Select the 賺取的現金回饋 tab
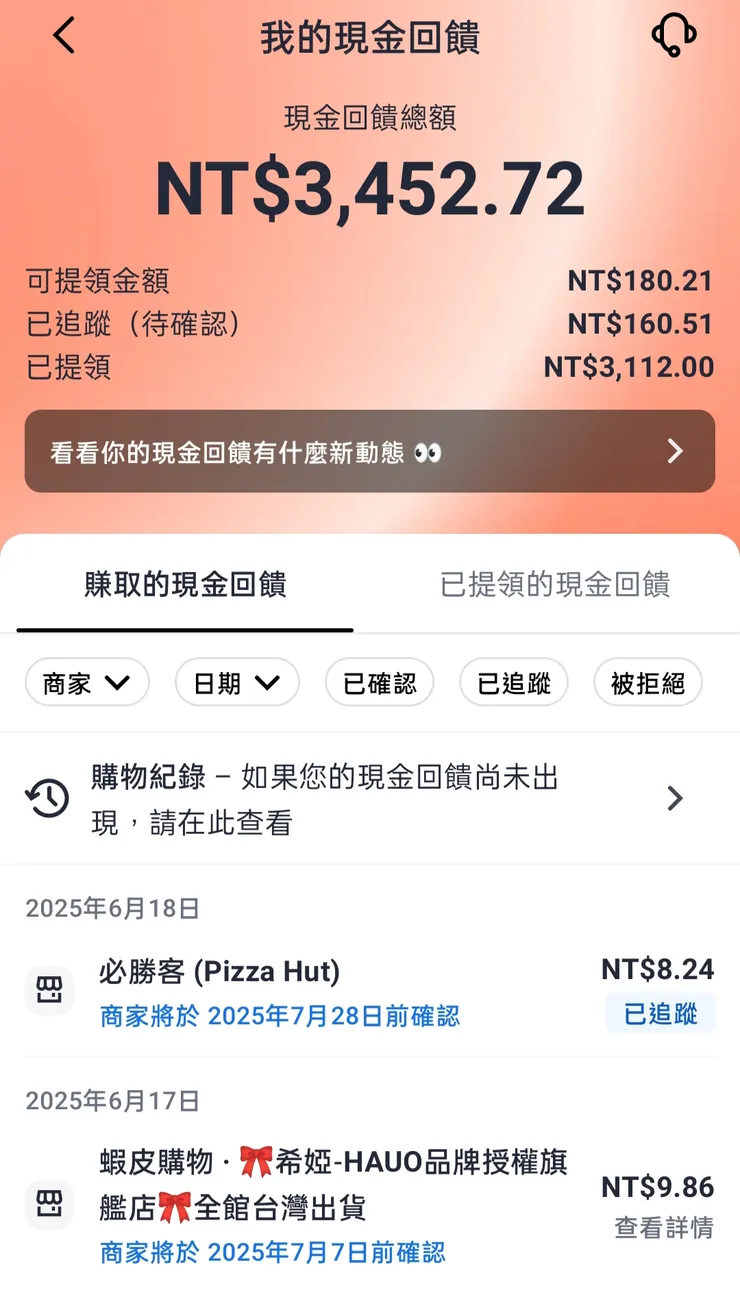The height and width of the screenshot is (1290, 740). (185, 586)
